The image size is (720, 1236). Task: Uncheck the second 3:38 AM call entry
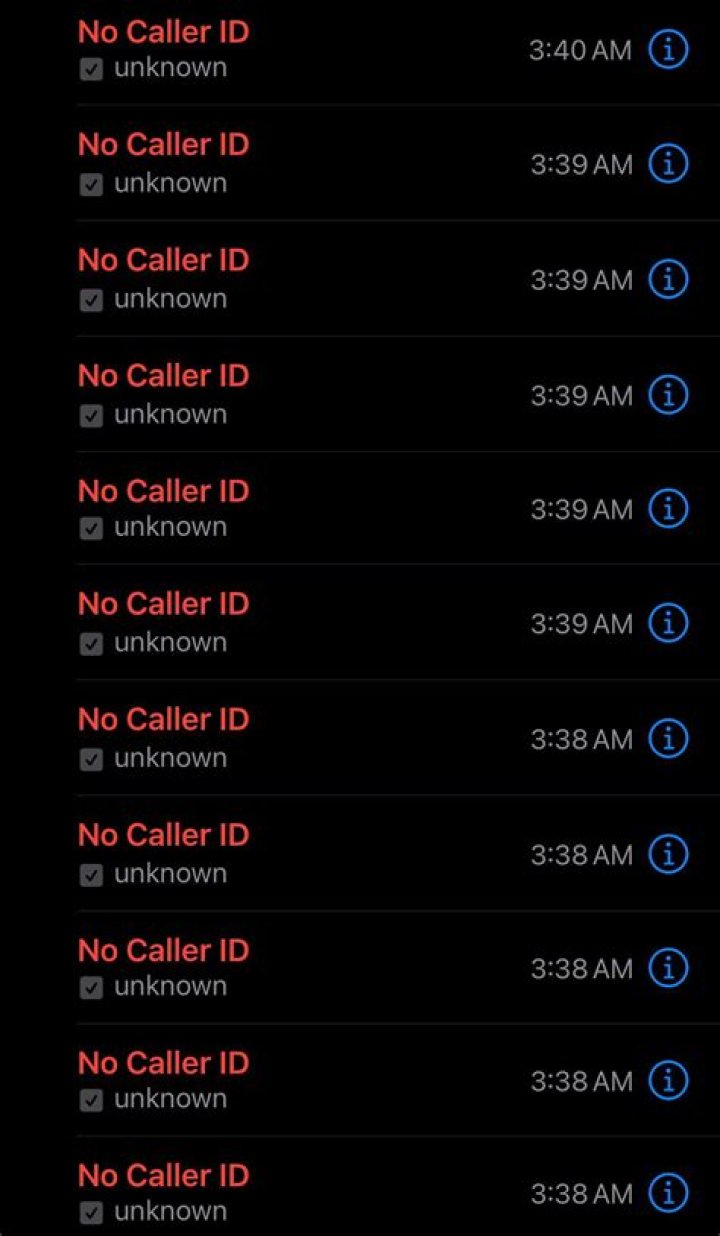91,872
